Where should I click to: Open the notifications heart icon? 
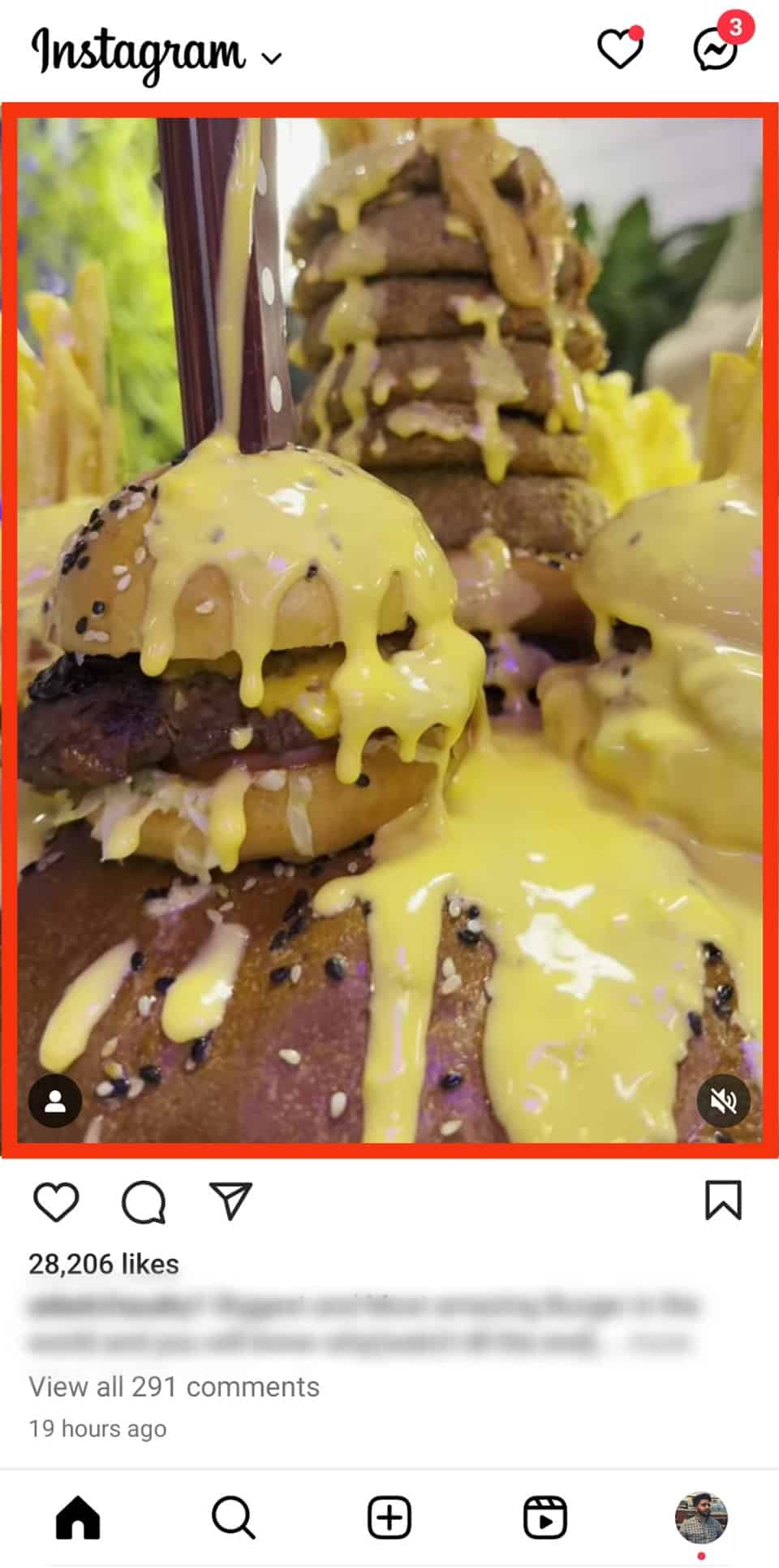(x=619, y=50)
